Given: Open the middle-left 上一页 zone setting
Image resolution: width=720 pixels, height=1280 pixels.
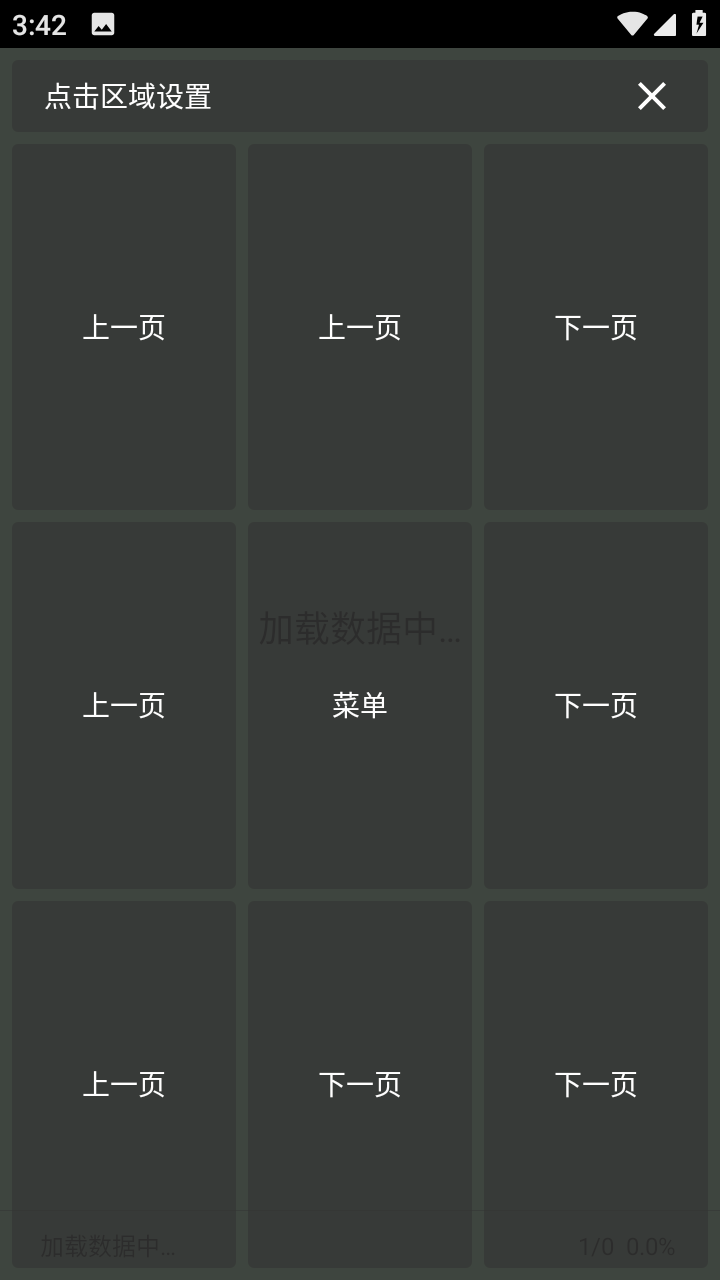Looking at the screenshot, I should (x=124, y=705).
